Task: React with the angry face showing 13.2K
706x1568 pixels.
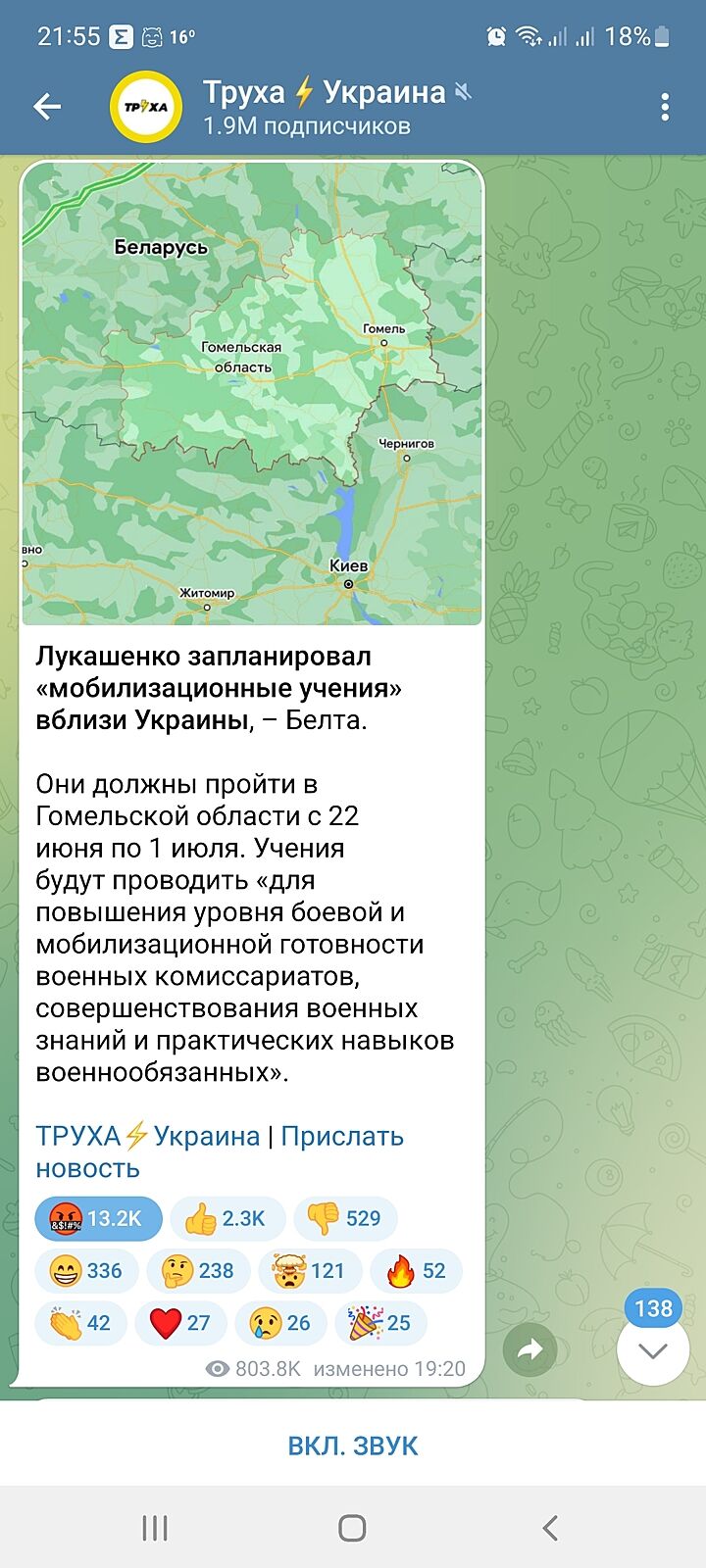Action: [x=98, y=1218]
